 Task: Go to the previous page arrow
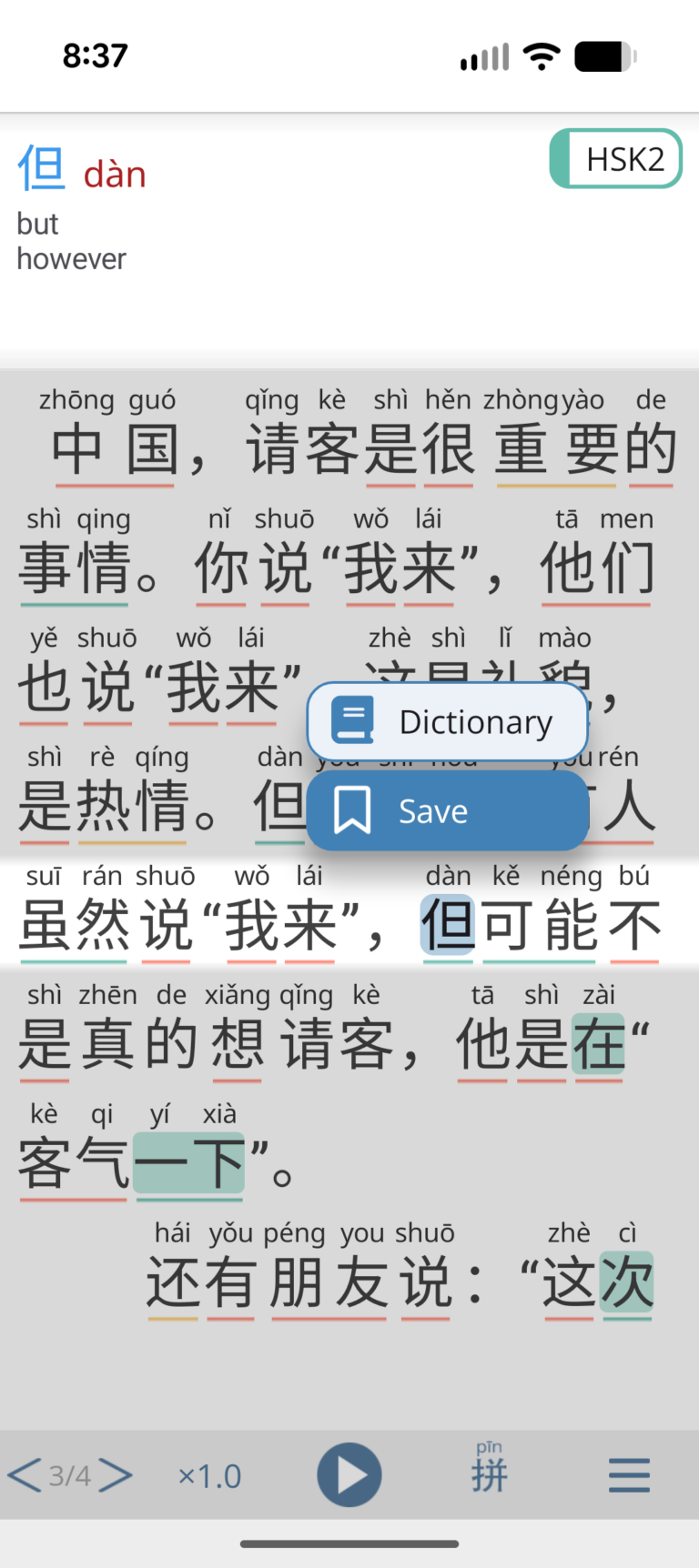click(24, 1475)
